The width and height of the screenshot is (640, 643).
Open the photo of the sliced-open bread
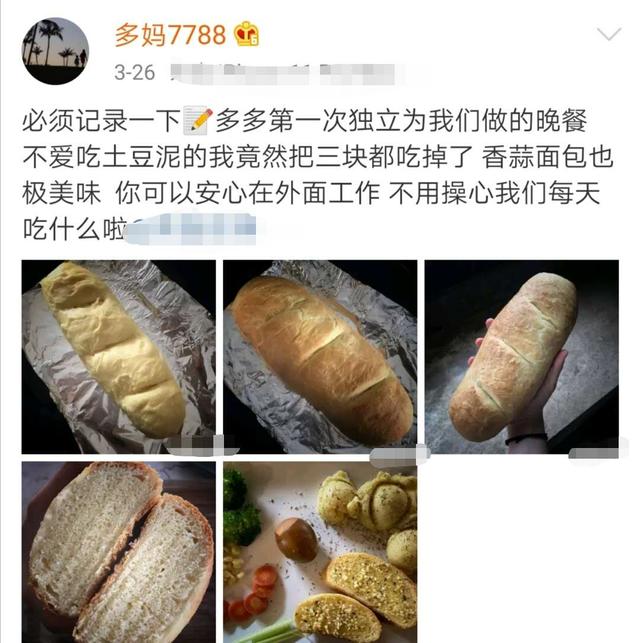pos(119,552)
